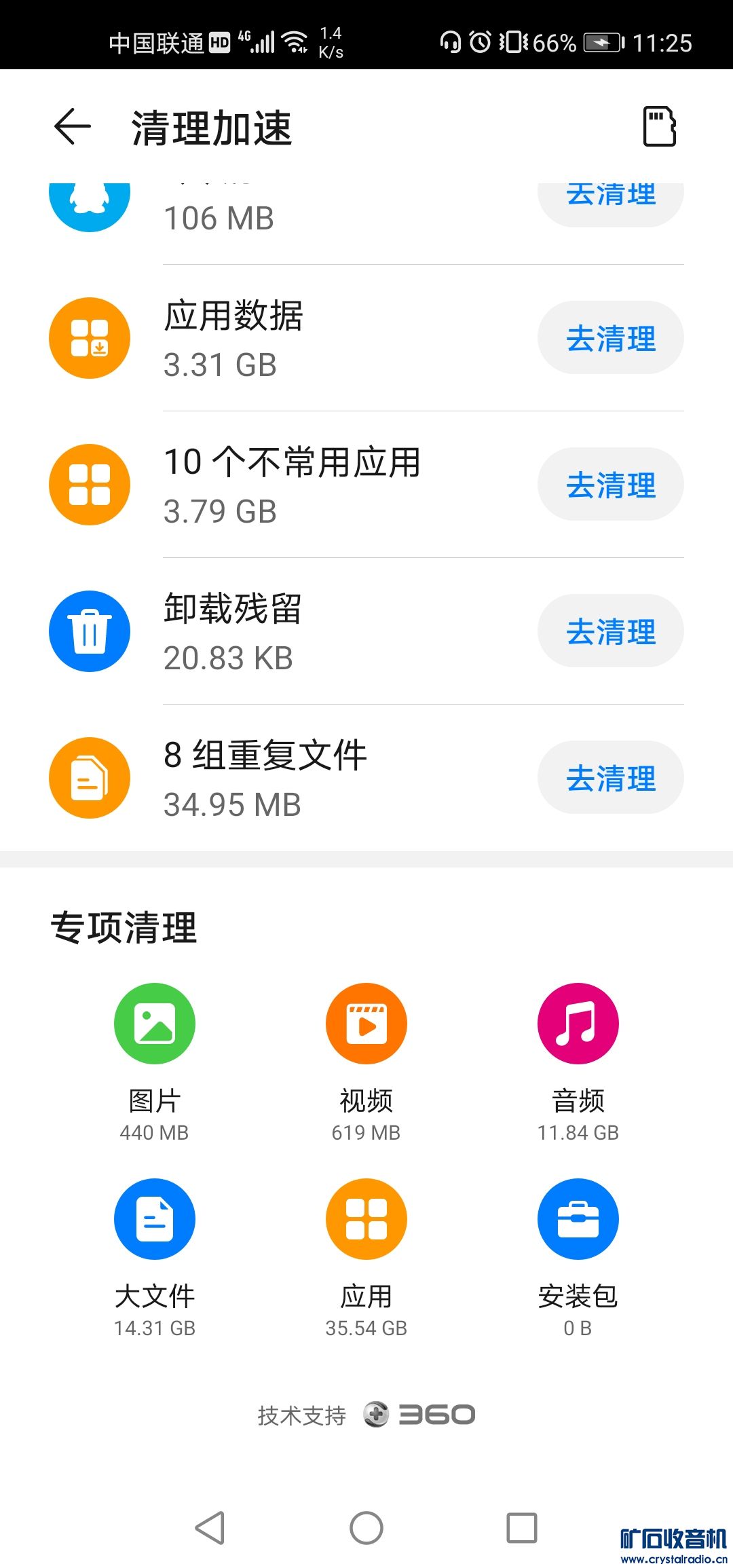Go back from 清理加速 screen
Image resolution: width=733 pixels, height=1568 pixels.
(x=73, y=126)
